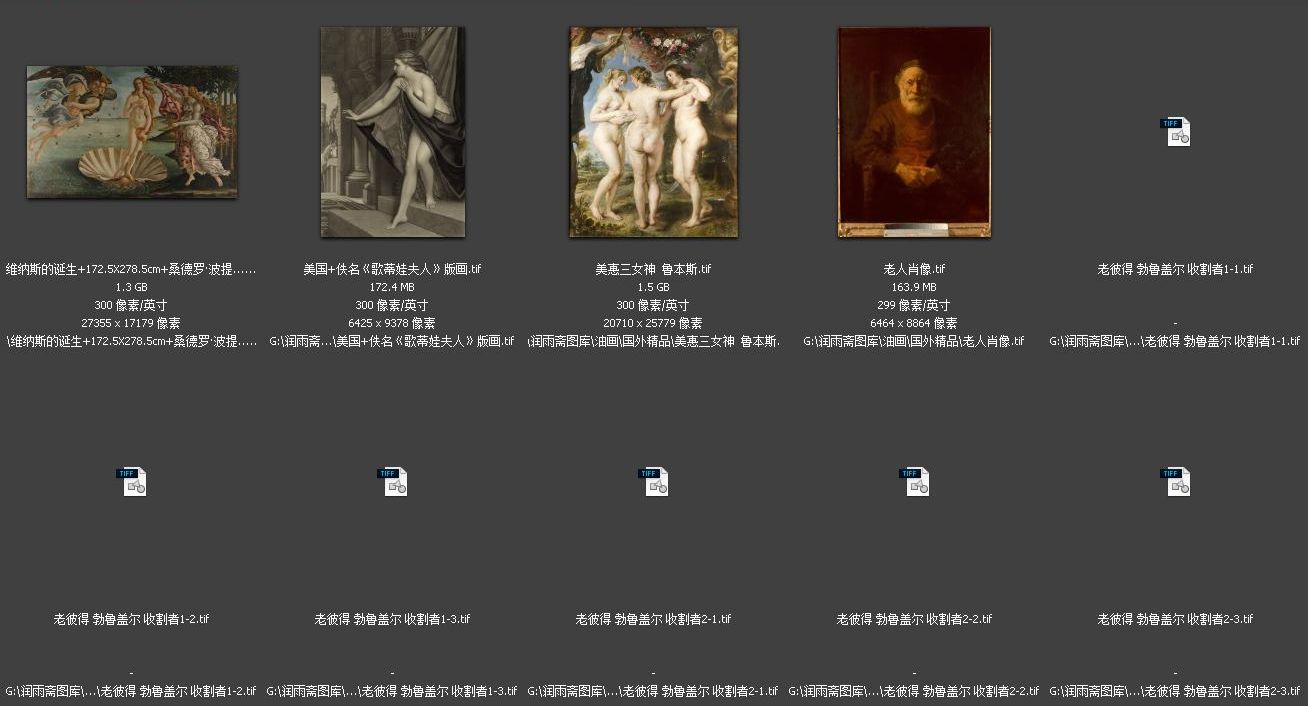Select the 歌蒂娃夫人 版画 image file
Viewport: 1308px width, 706px height.
tap(392, 132)
